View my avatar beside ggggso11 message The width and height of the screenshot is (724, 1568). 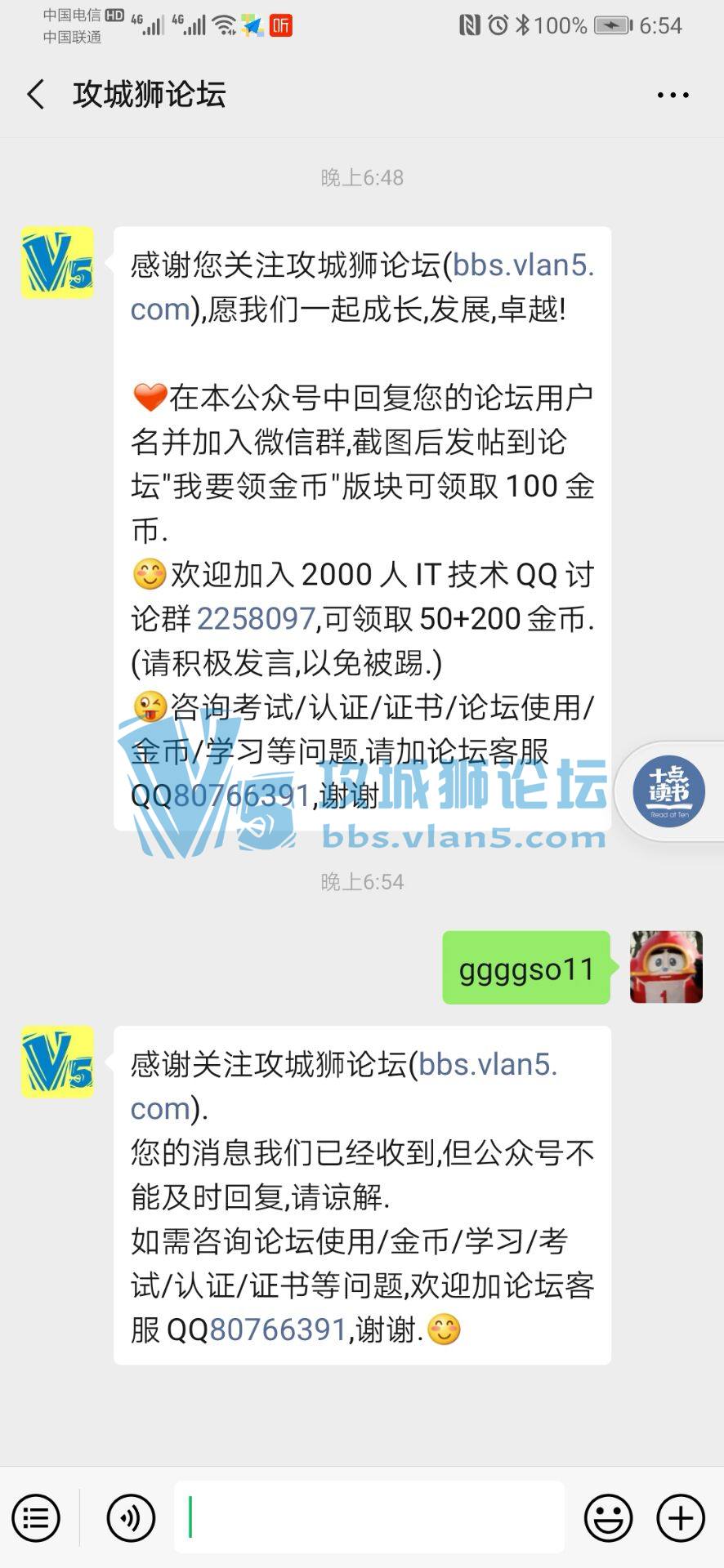666,967
